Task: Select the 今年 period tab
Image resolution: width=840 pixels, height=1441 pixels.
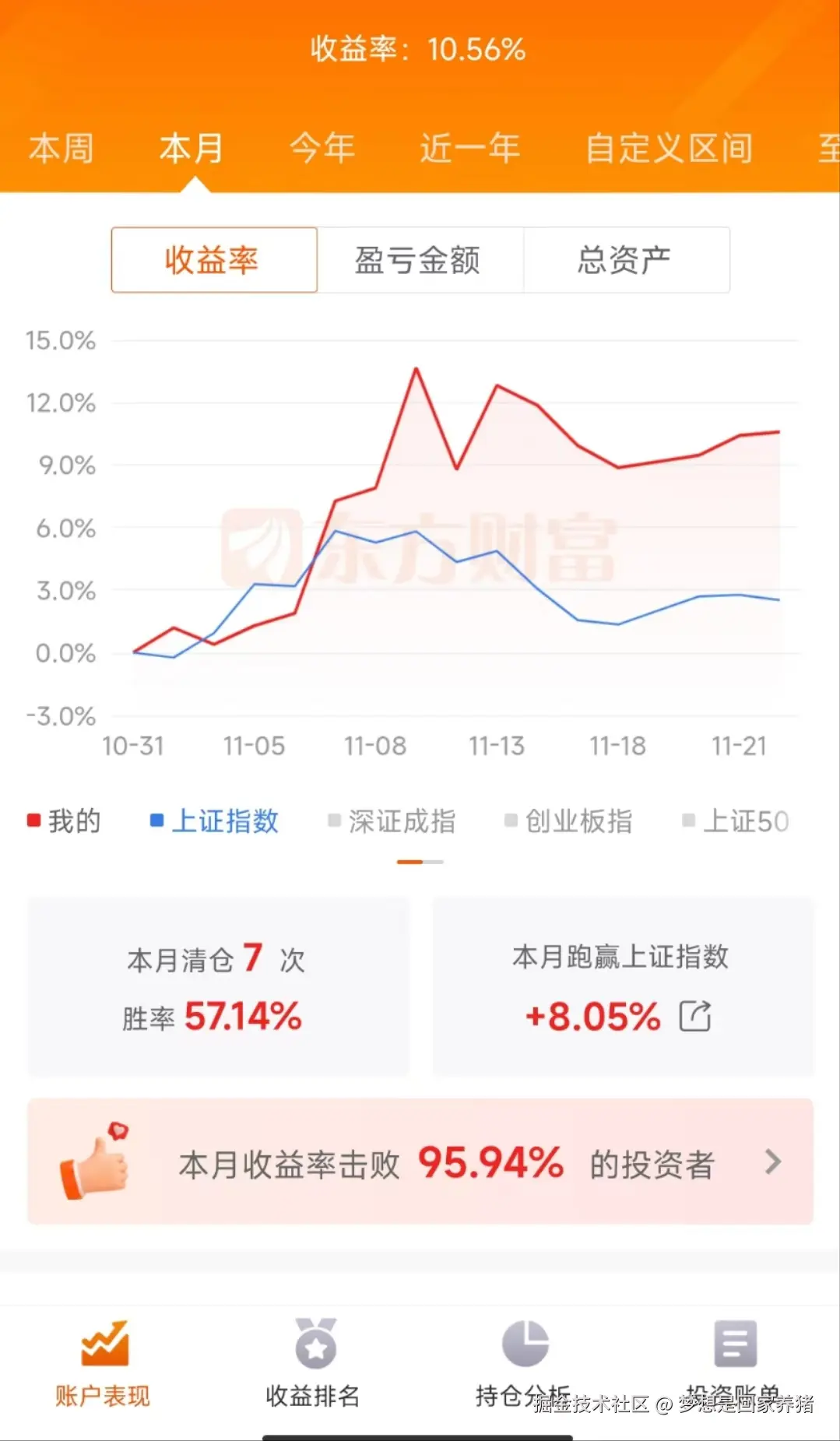Action: tap(322, 148)
